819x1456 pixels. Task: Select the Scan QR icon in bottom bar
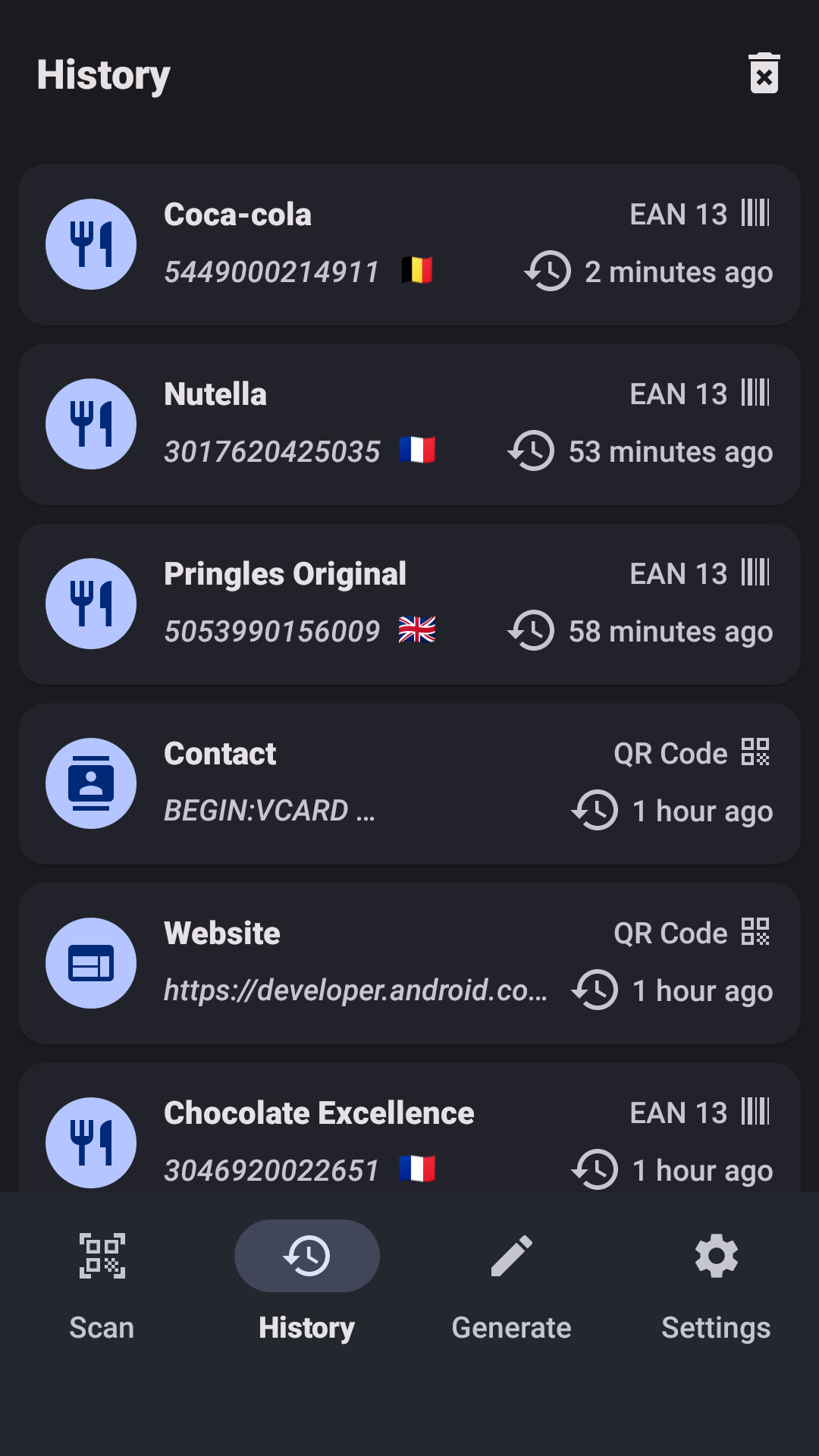click(102, 1256)
